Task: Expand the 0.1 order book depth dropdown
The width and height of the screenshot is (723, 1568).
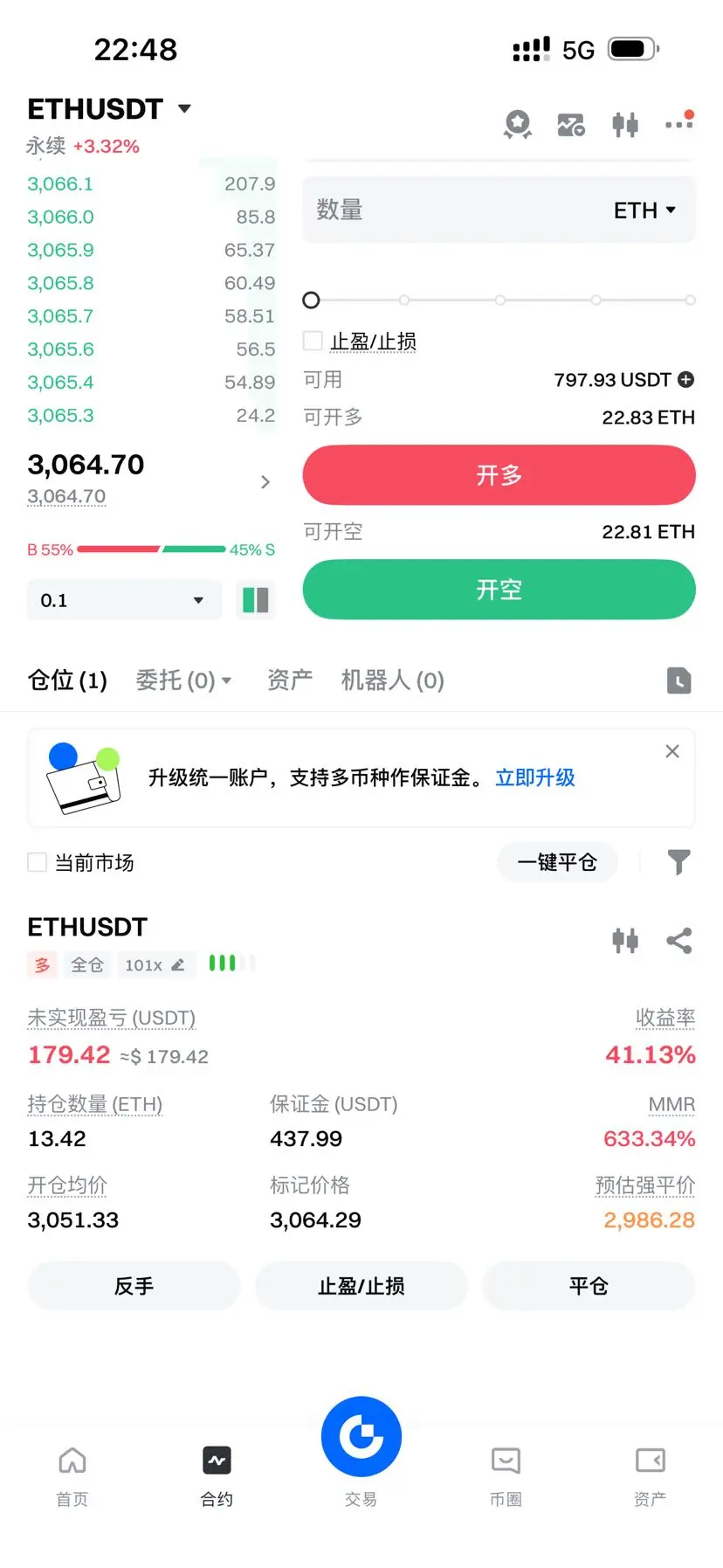Action: (124, 600)
